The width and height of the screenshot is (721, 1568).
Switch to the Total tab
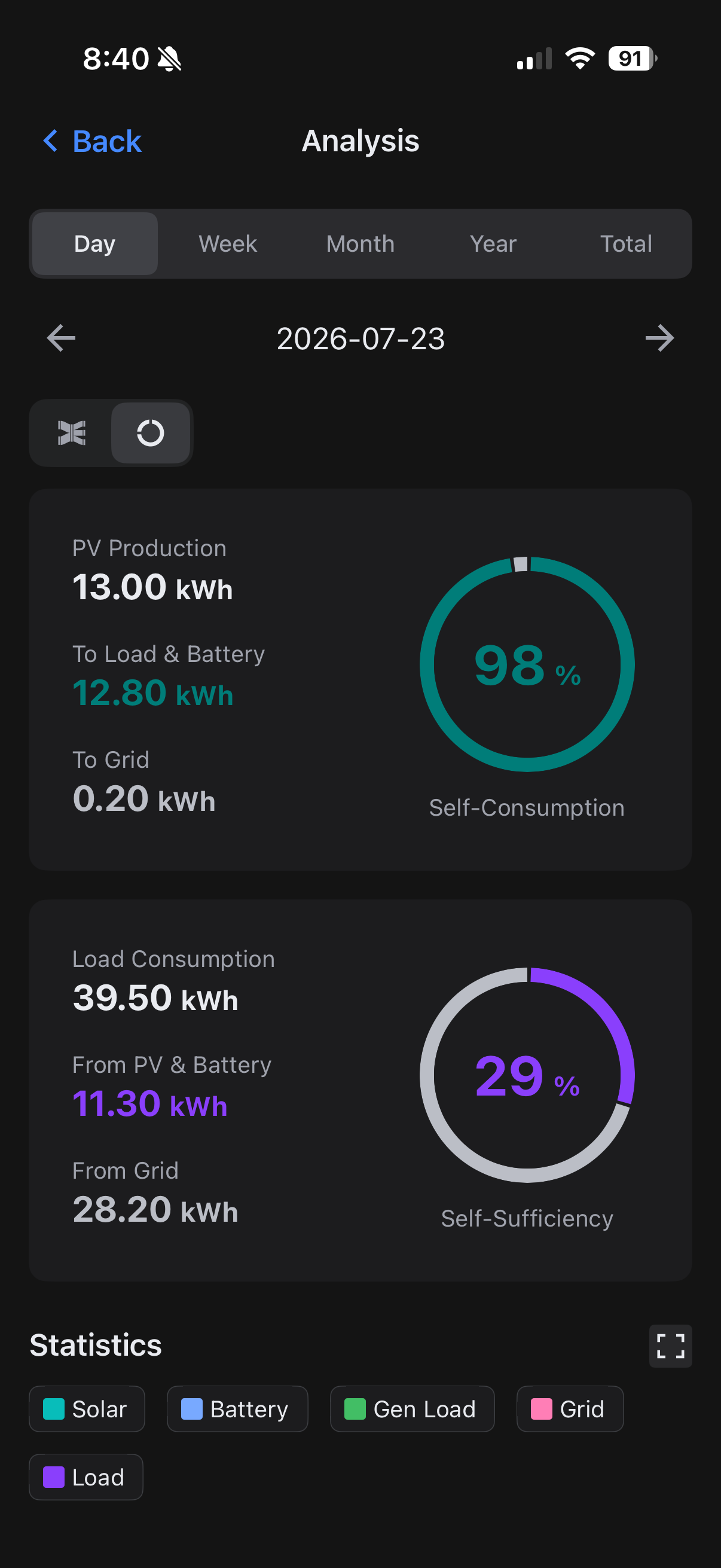(625, 243)
